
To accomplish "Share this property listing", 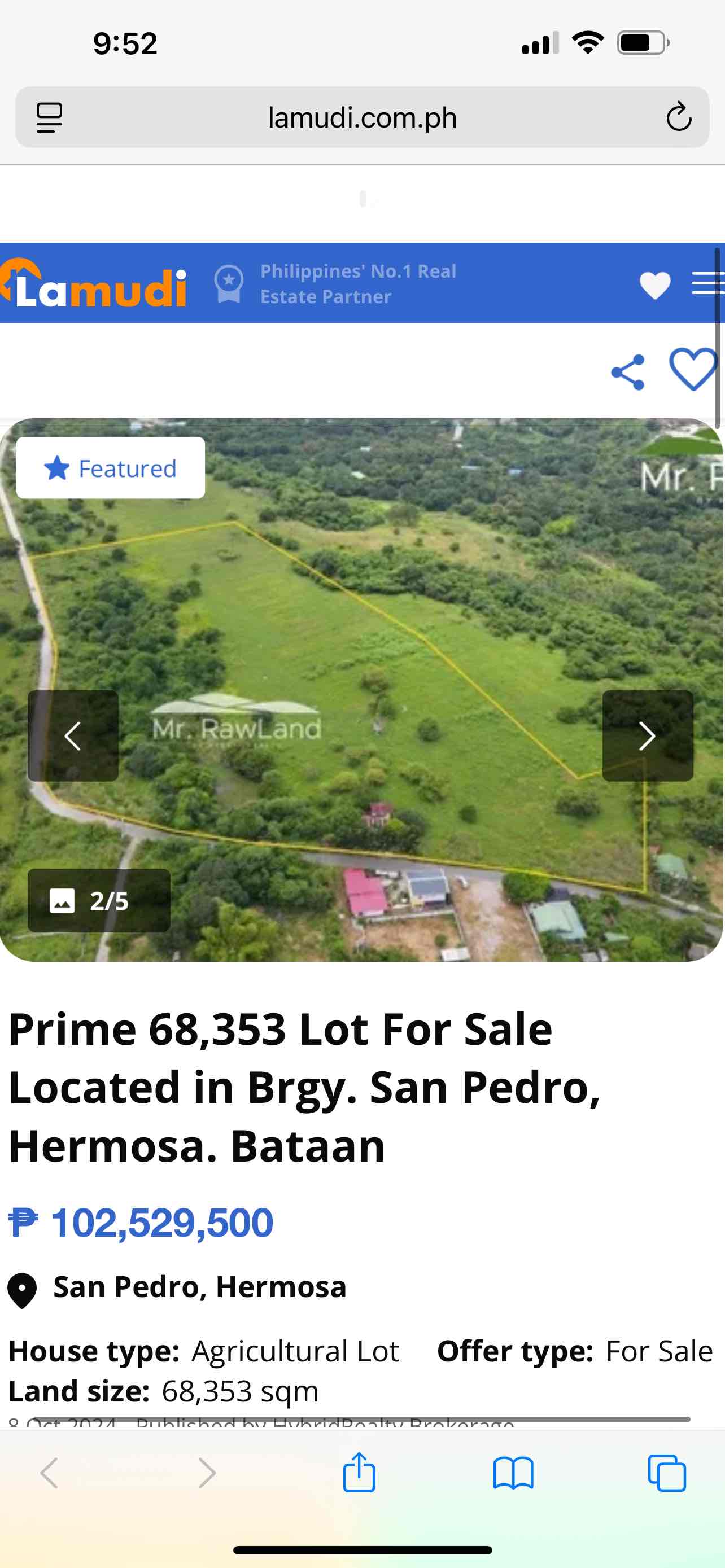I will [628, 372].
